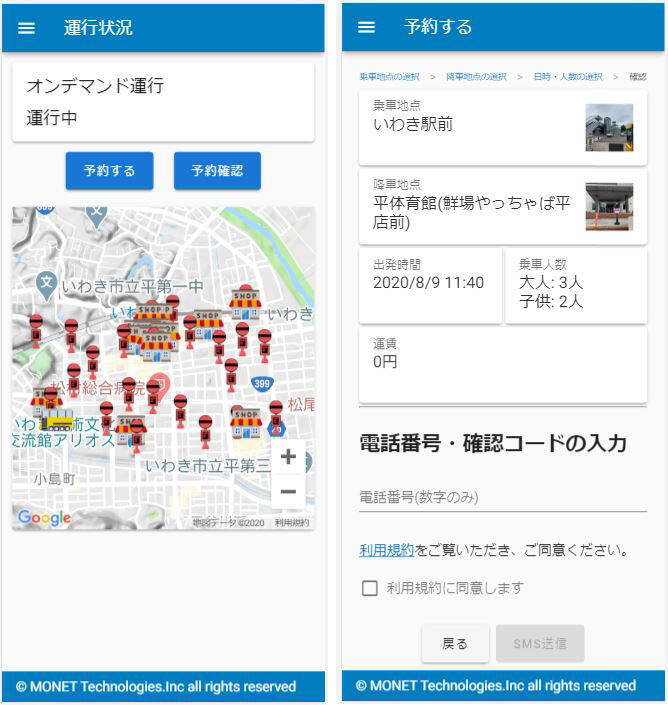The image size is (668, 705).
Task: Go to 降車地点の選択 breadcrumb step
Action: [476, 77]
